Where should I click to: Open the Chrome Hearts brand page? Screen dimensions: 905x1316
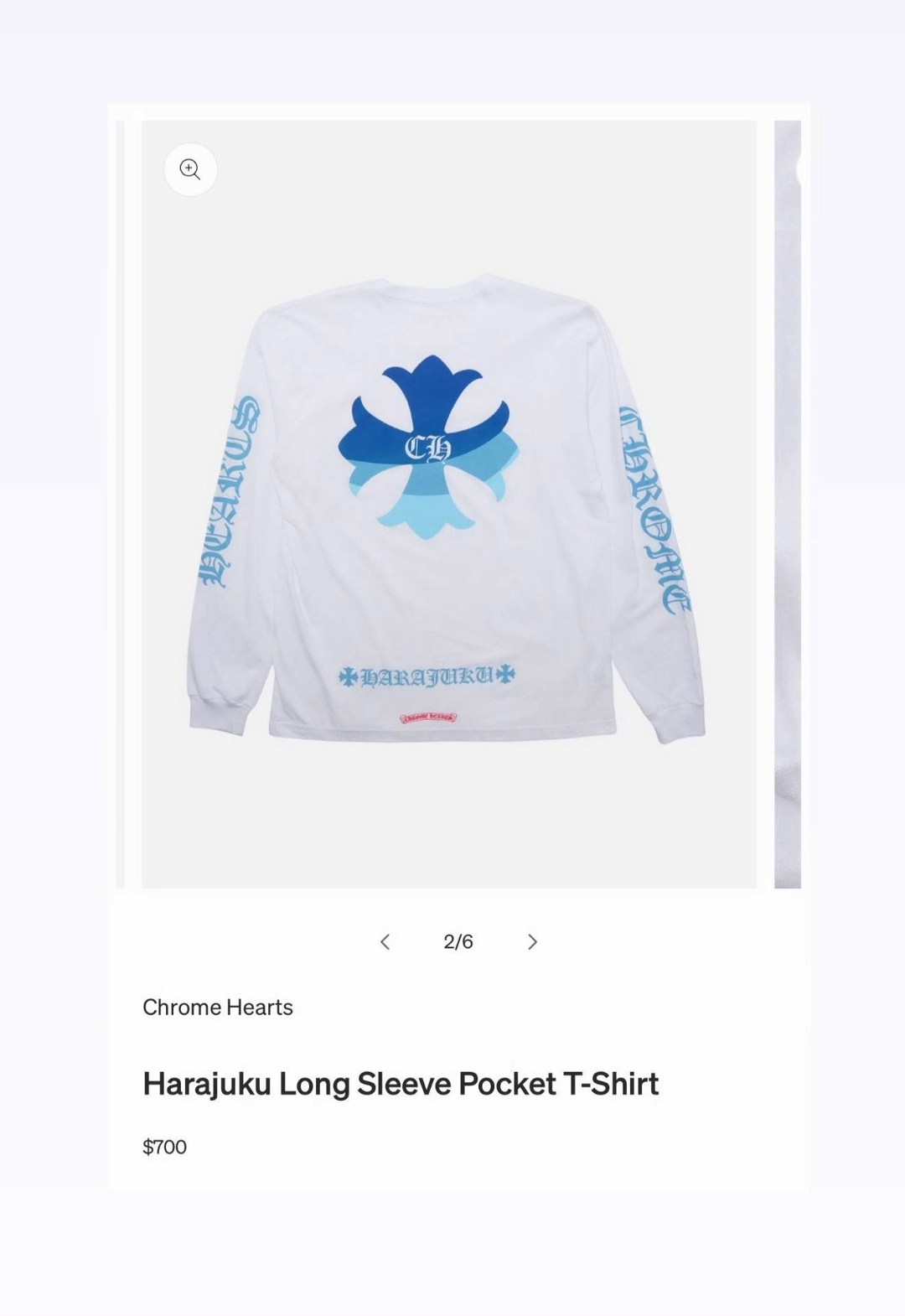218,1007
